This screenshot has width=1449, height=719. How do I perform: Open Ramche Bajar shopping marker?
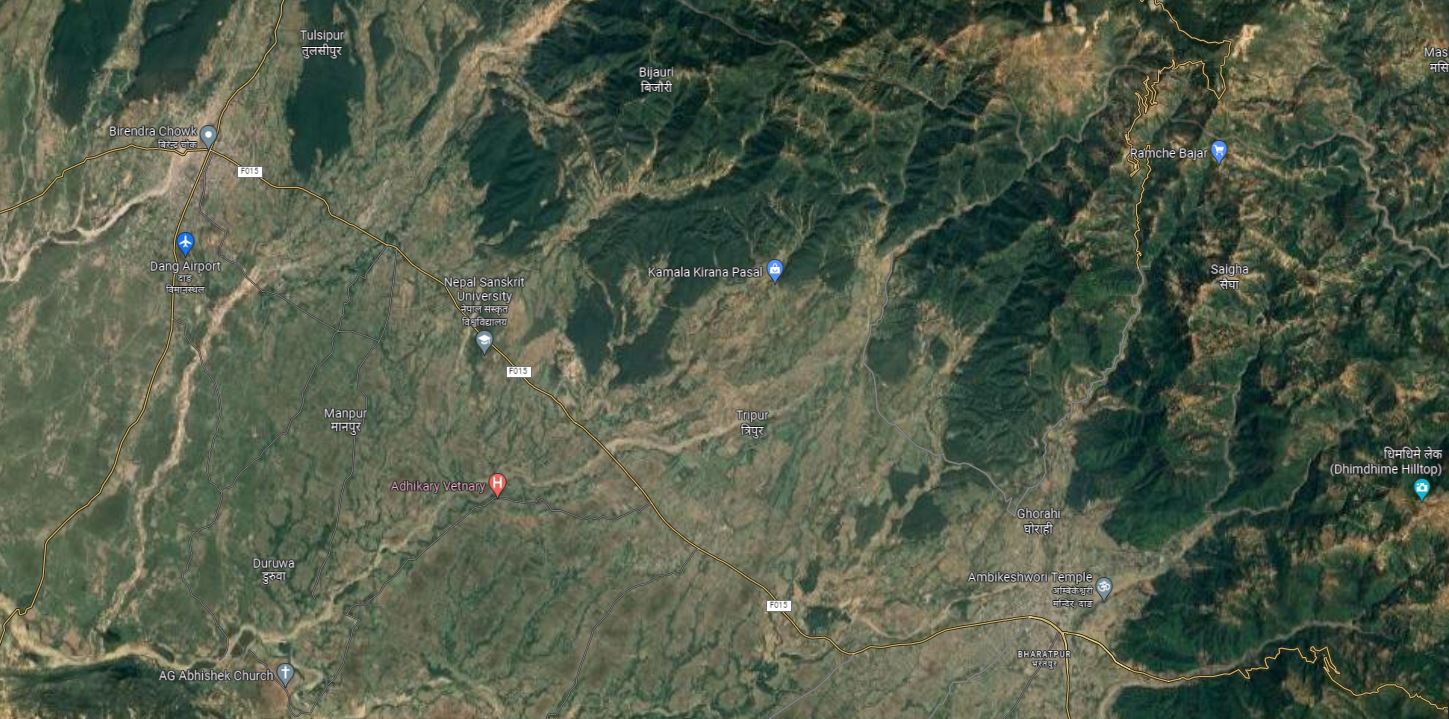pyautogui.click(x=1218, y=152)
